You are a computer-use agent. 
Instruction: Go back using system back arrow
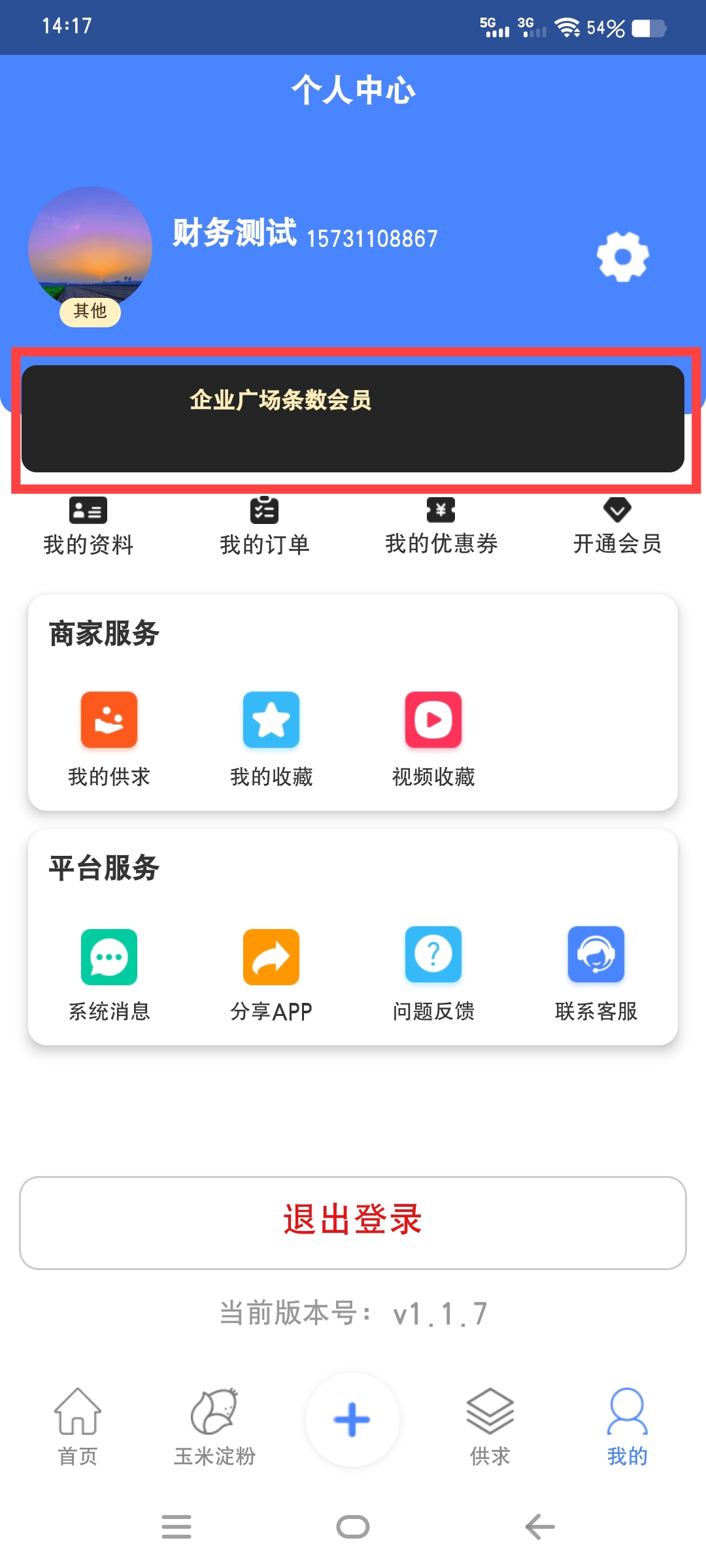[x=540, y=1527]
